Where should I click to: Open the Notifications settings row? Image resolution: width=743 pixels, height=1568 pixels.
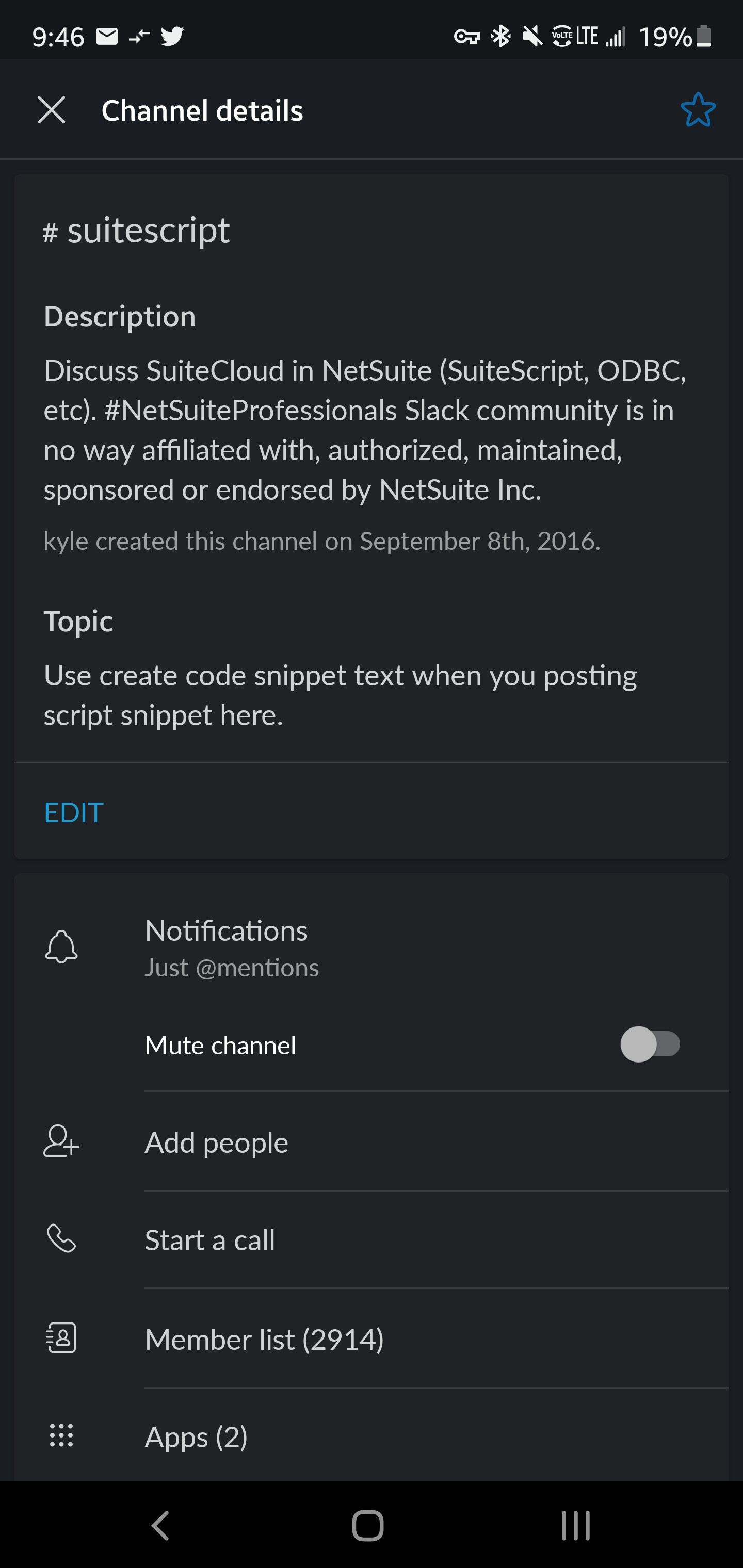point(226,947)
